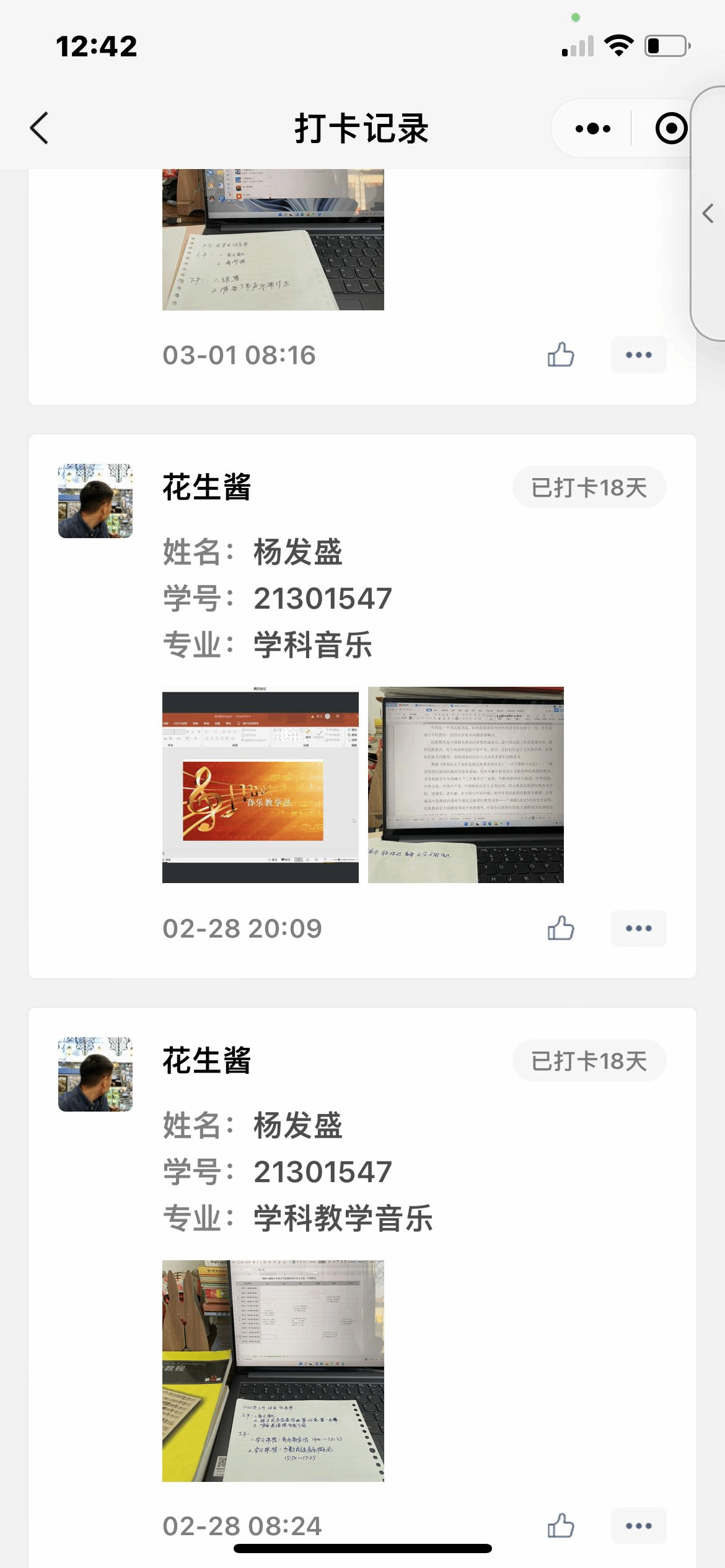This screenshot has width=725, height=1568.
Task: Open more options for the 02-28 20:09 post
Action: pos(638,928)
